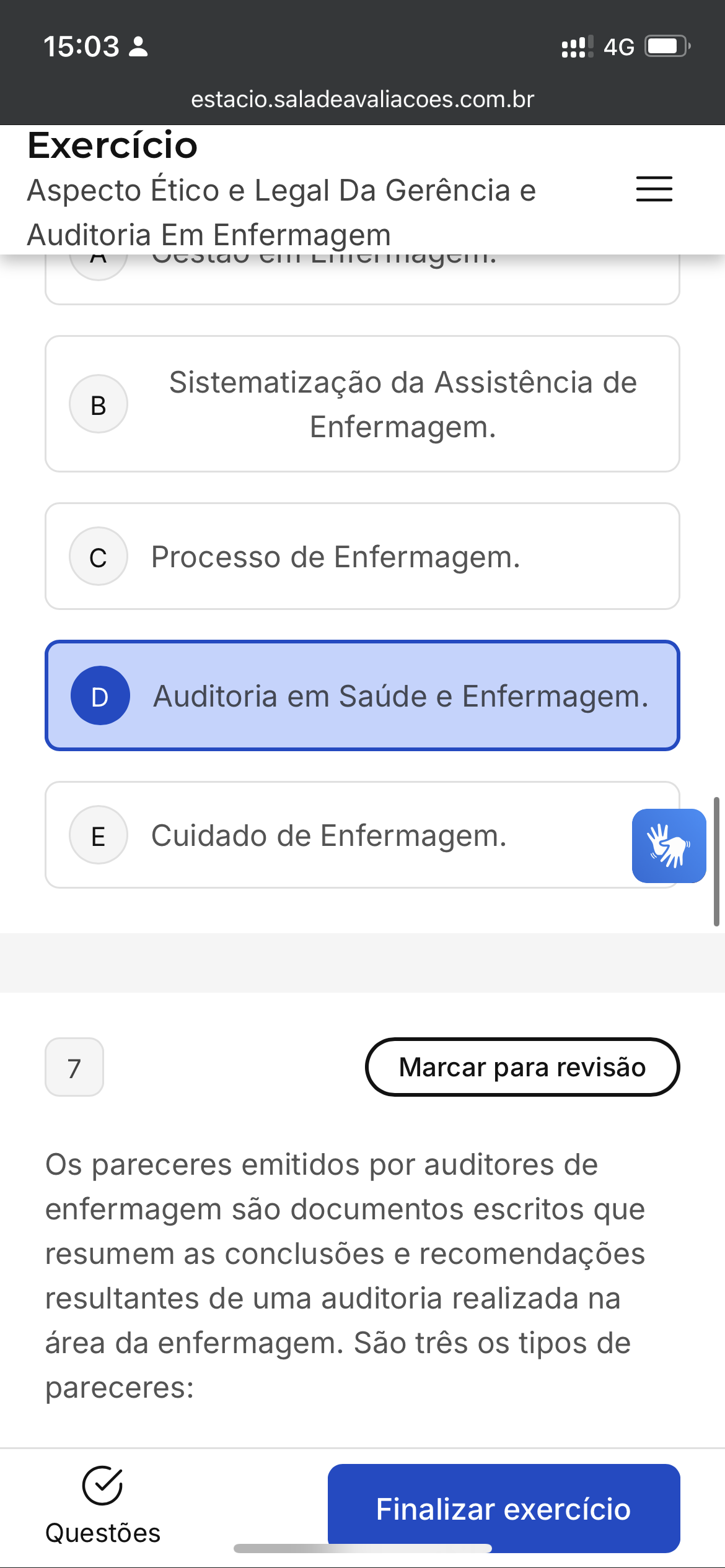Mark question 7 for review
The width and height of the screenshot is (725, 1568).
(522, 1067)
